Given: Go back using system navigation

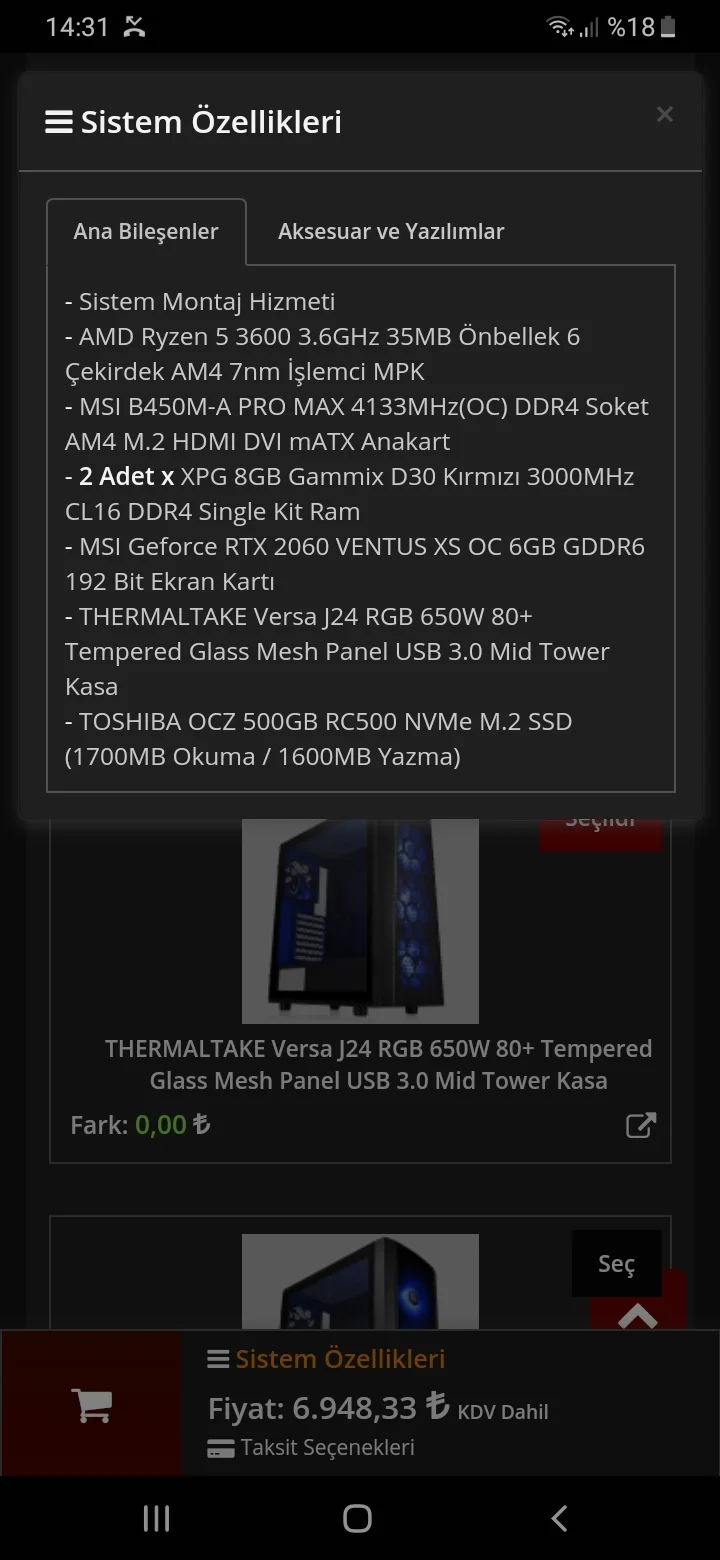Looking at the screenshot, I should [560, 1518].
